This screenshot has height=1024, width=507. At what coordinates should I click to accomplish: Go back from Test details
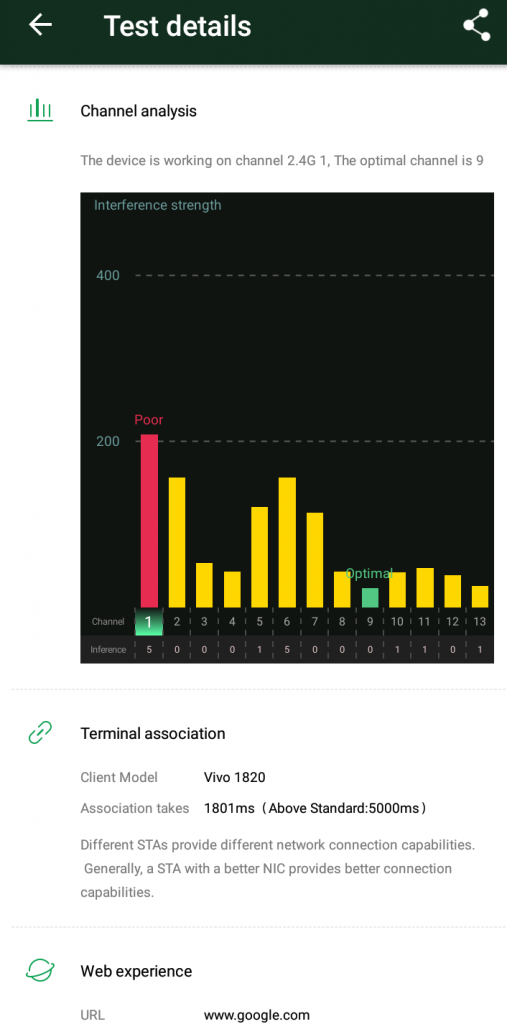[x=40, y=25]
